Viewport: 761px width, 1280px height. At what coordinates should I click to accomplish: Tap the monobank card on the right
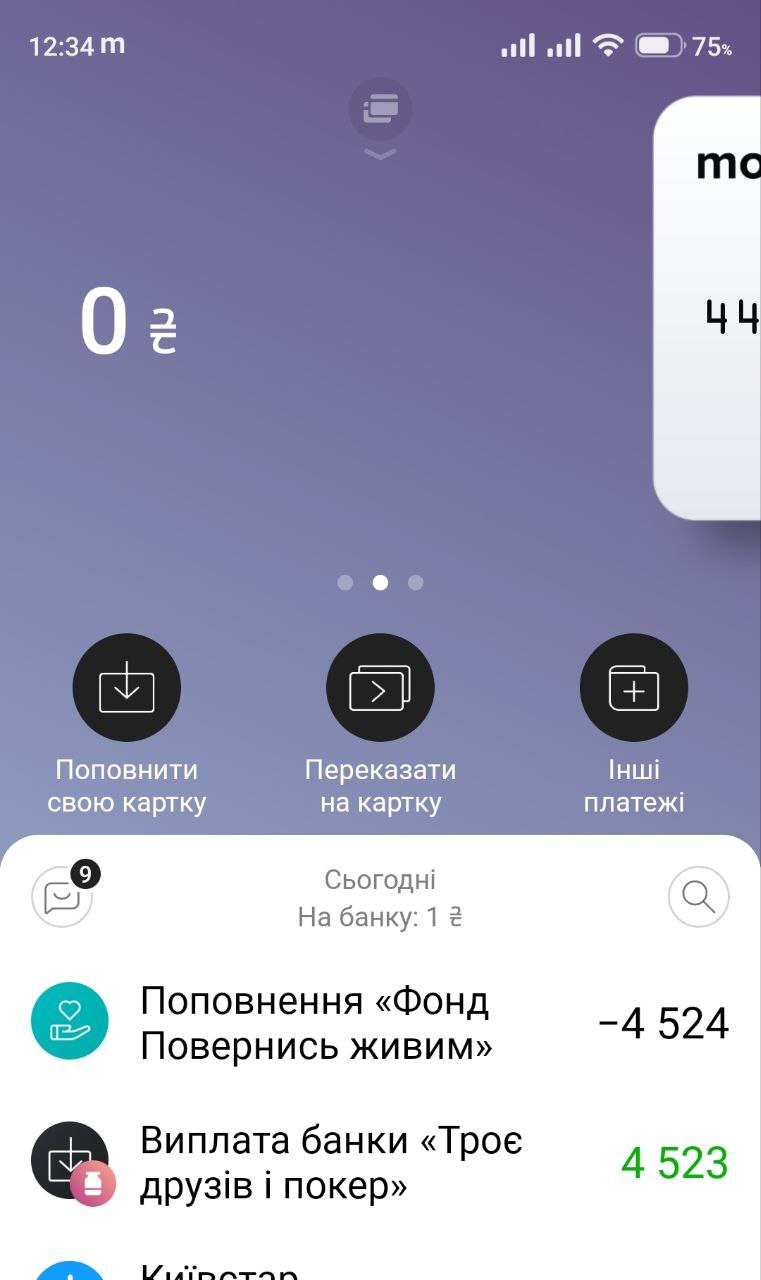tap(708, 308)
